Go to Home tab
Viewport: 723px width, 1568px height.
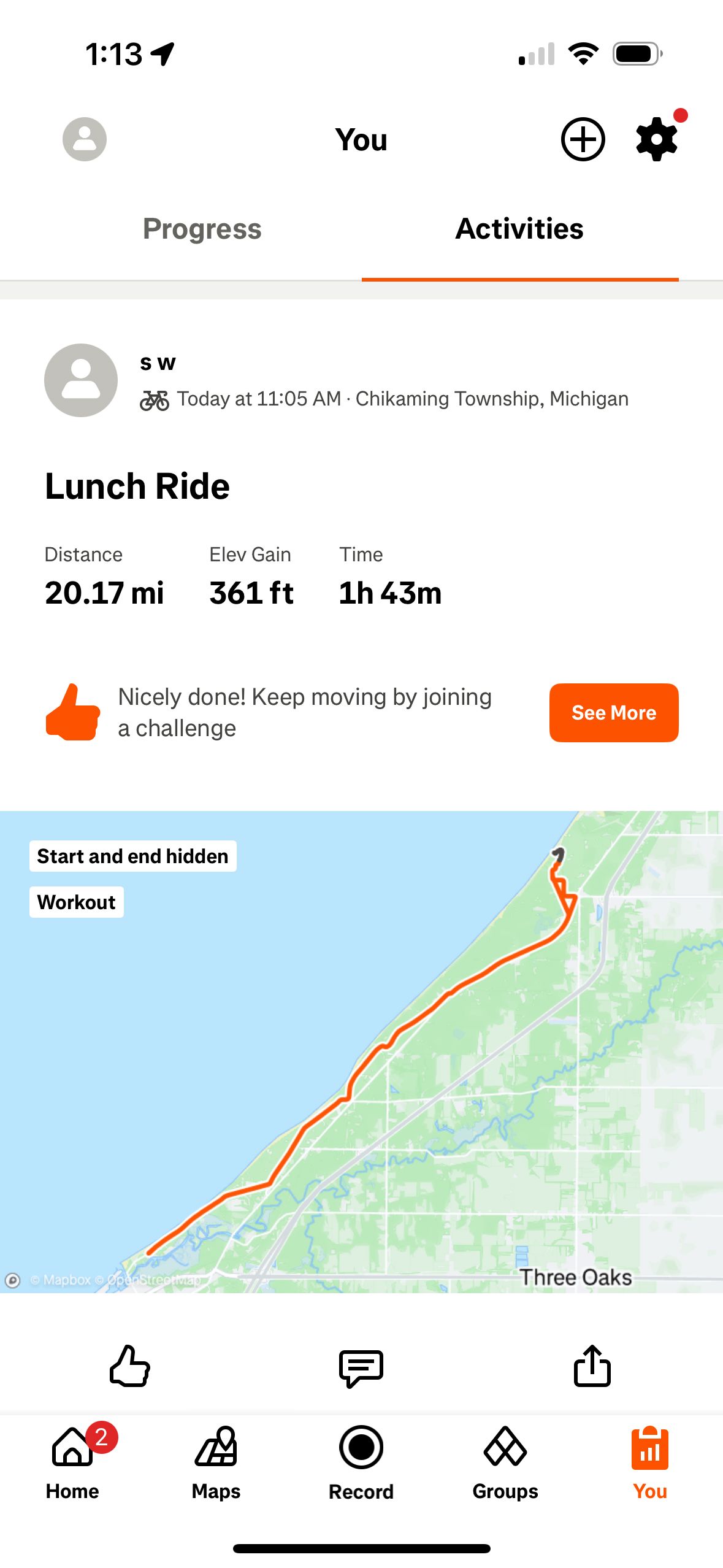[x=72, y=1463]
